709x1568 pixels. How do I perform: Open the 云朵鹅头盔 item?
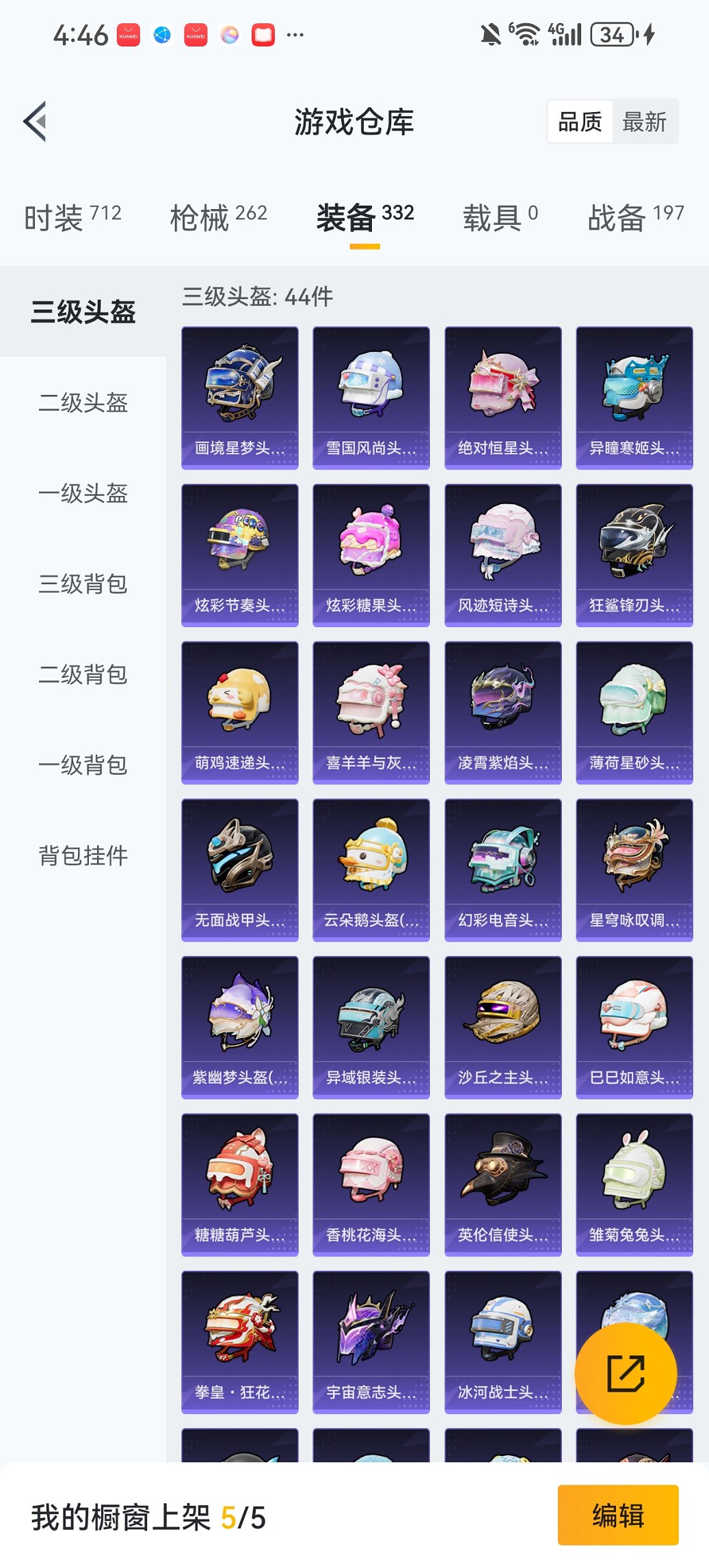[x=371, y=868]
